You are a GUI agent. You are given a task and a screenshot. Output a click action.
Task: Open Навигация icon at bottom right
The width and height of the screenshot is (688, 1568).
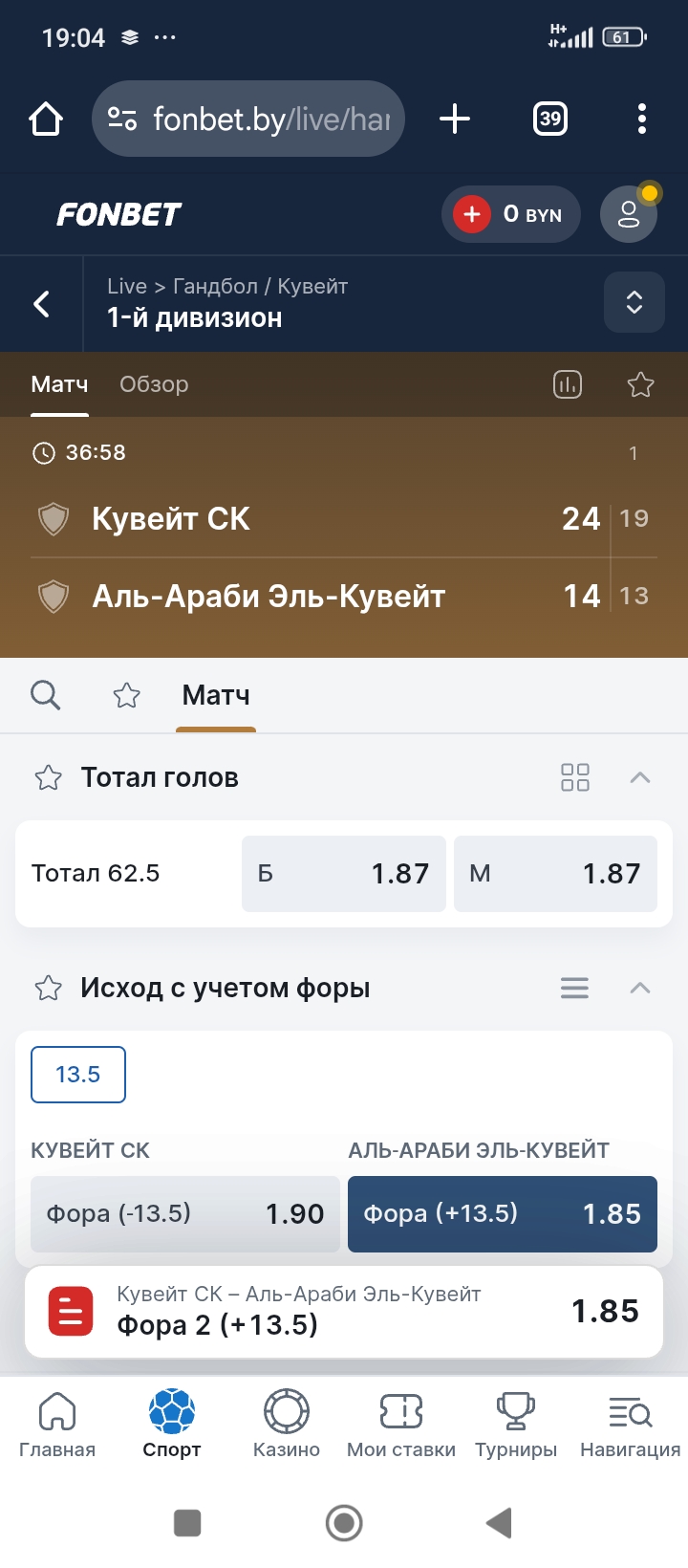tap(628, 1423)
